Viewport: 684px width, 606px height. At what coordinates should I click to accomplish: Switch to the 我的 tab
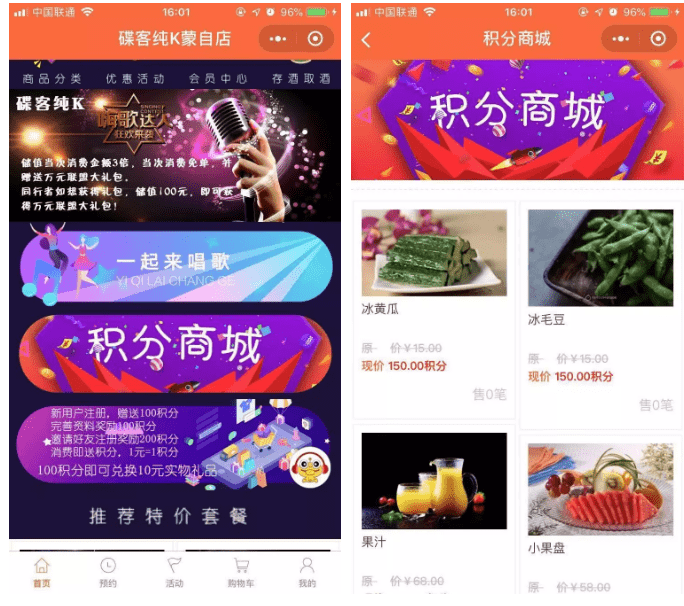(x=307, y=573)
